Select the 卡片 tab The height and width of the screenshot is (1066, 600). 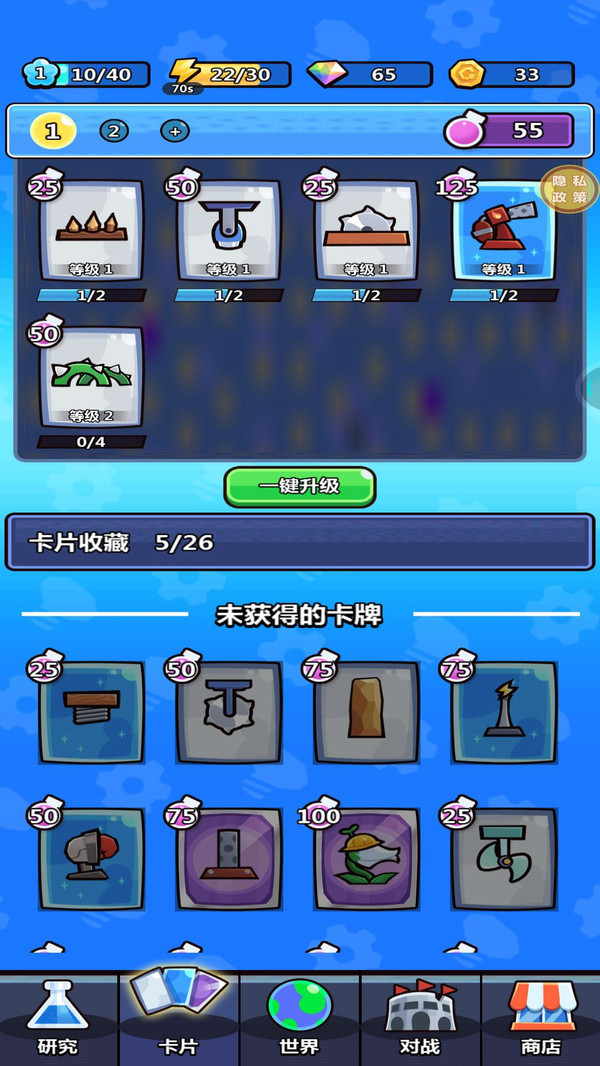179,1018
